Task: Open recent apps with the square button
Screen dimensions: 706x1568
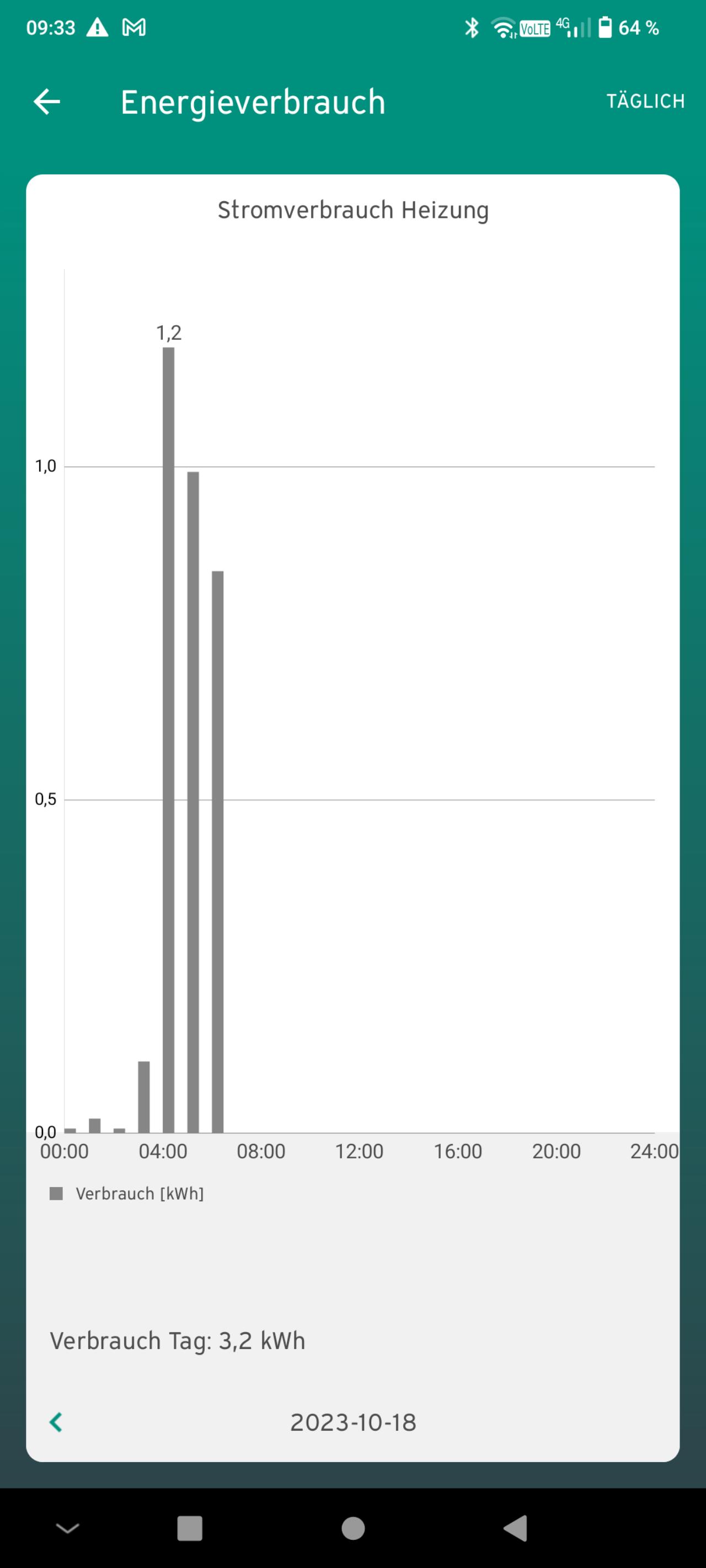Action: [x=189, y=1528]
